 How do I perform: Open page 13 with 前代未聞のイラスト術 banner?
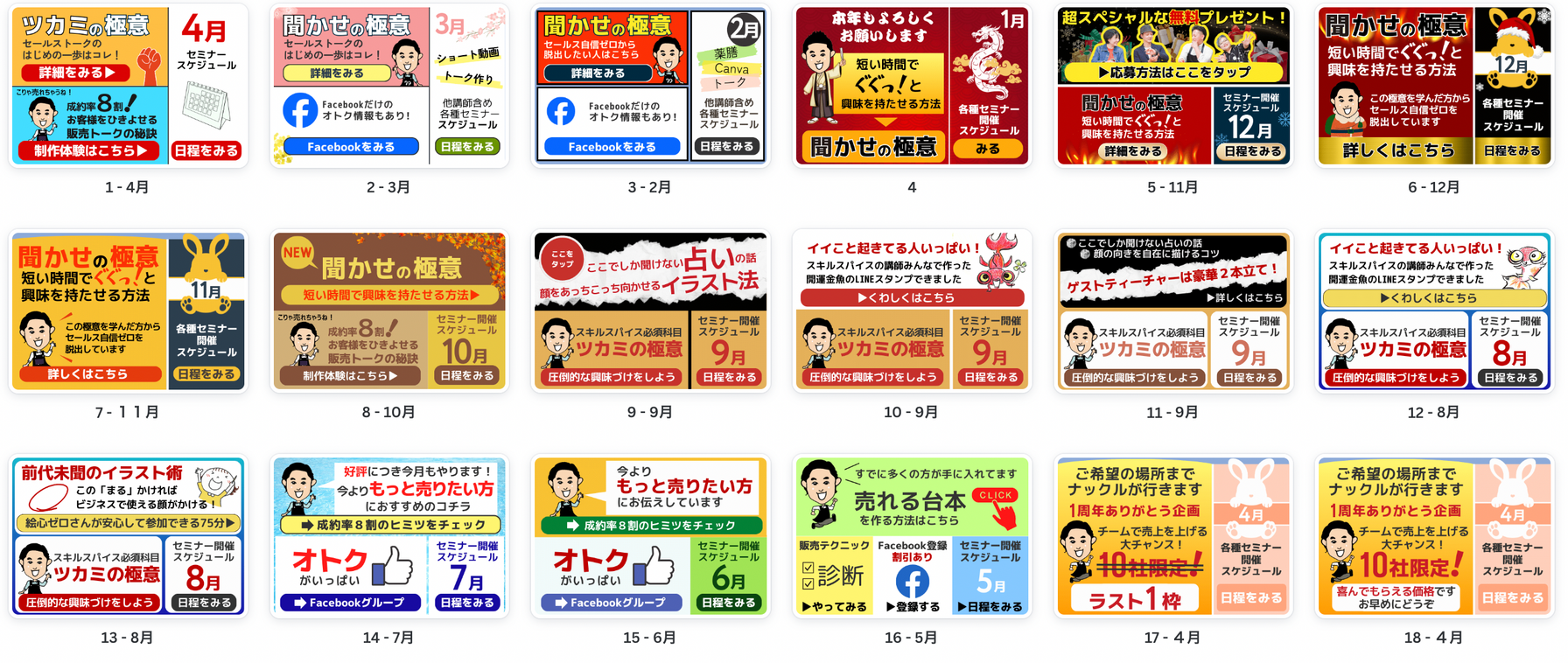pos(129,535)
